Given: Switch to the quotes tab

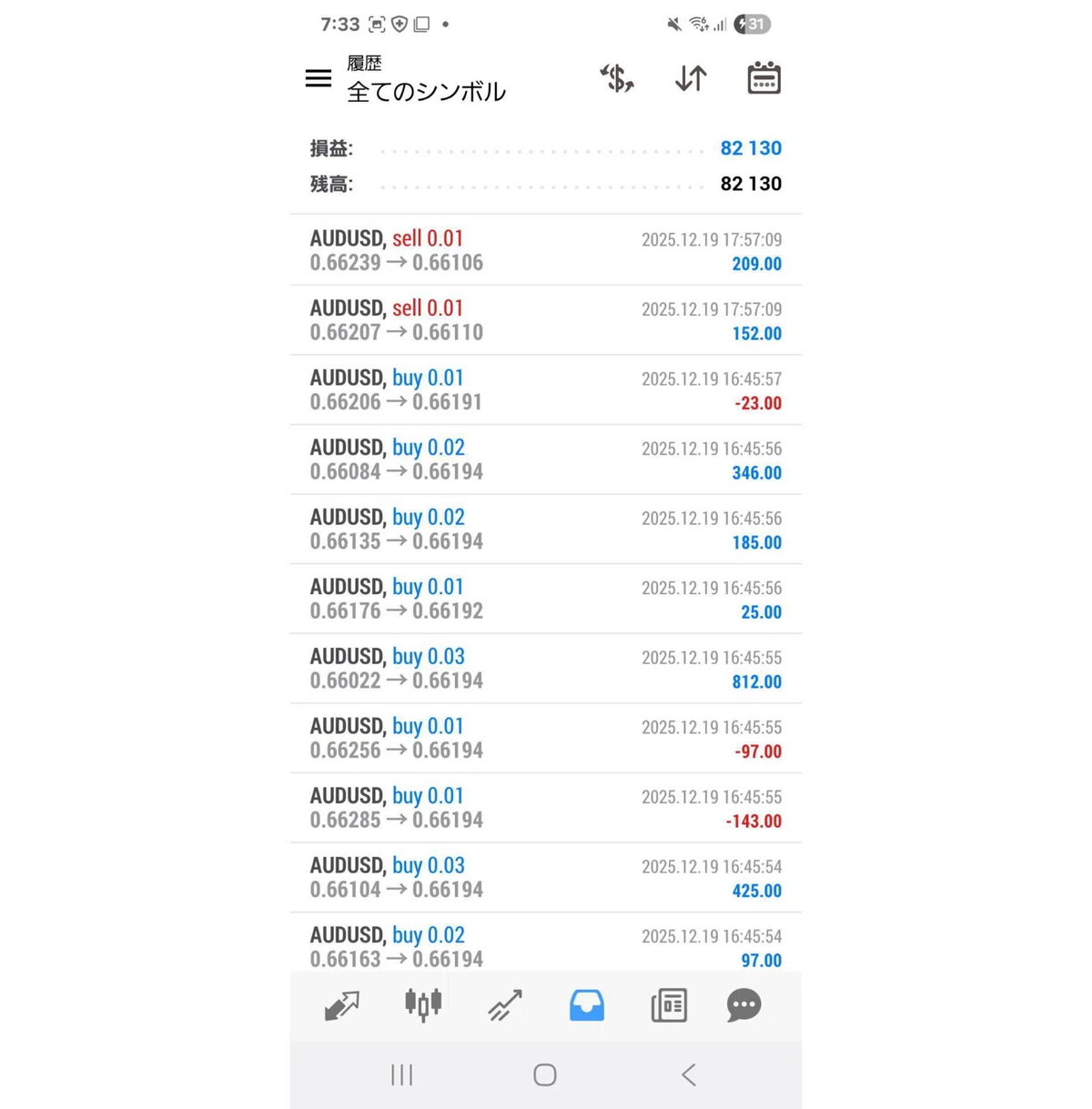Looking at the screenshot, I should [x=342, y=1005].
